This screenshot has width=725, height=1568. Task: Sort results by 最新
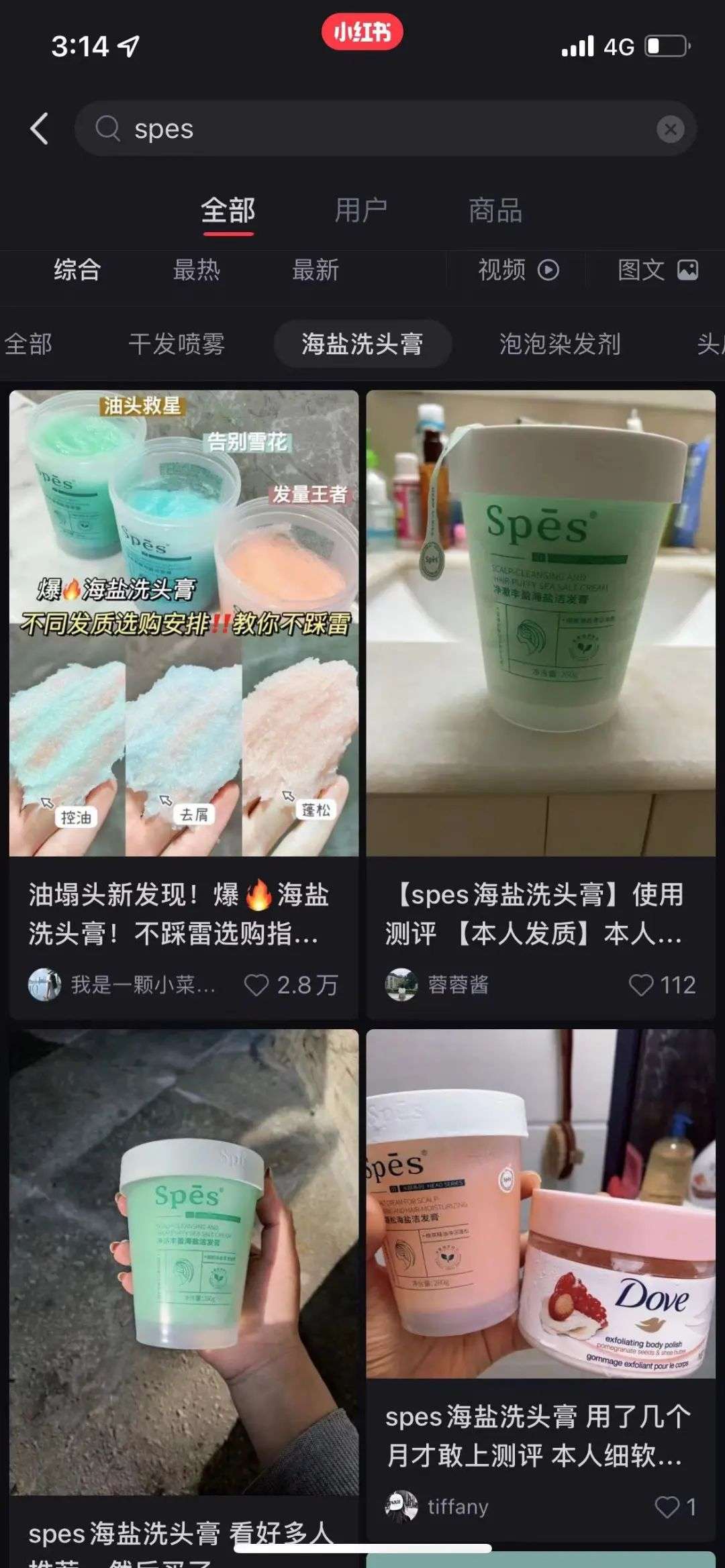[315, 270]
